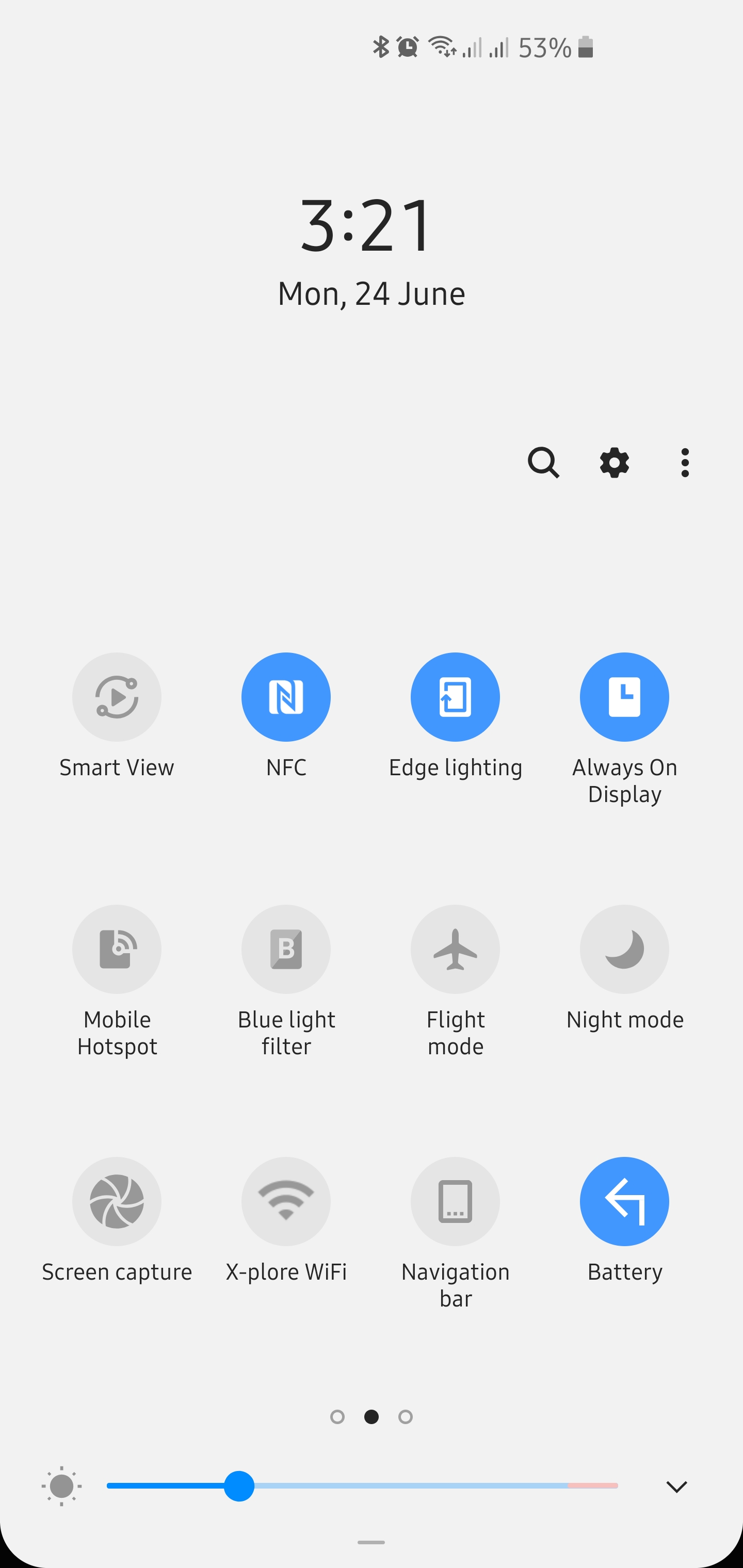This screenshot has height=1568, width=743.
Task: Enable Flight mode
Action: point(456,950)
